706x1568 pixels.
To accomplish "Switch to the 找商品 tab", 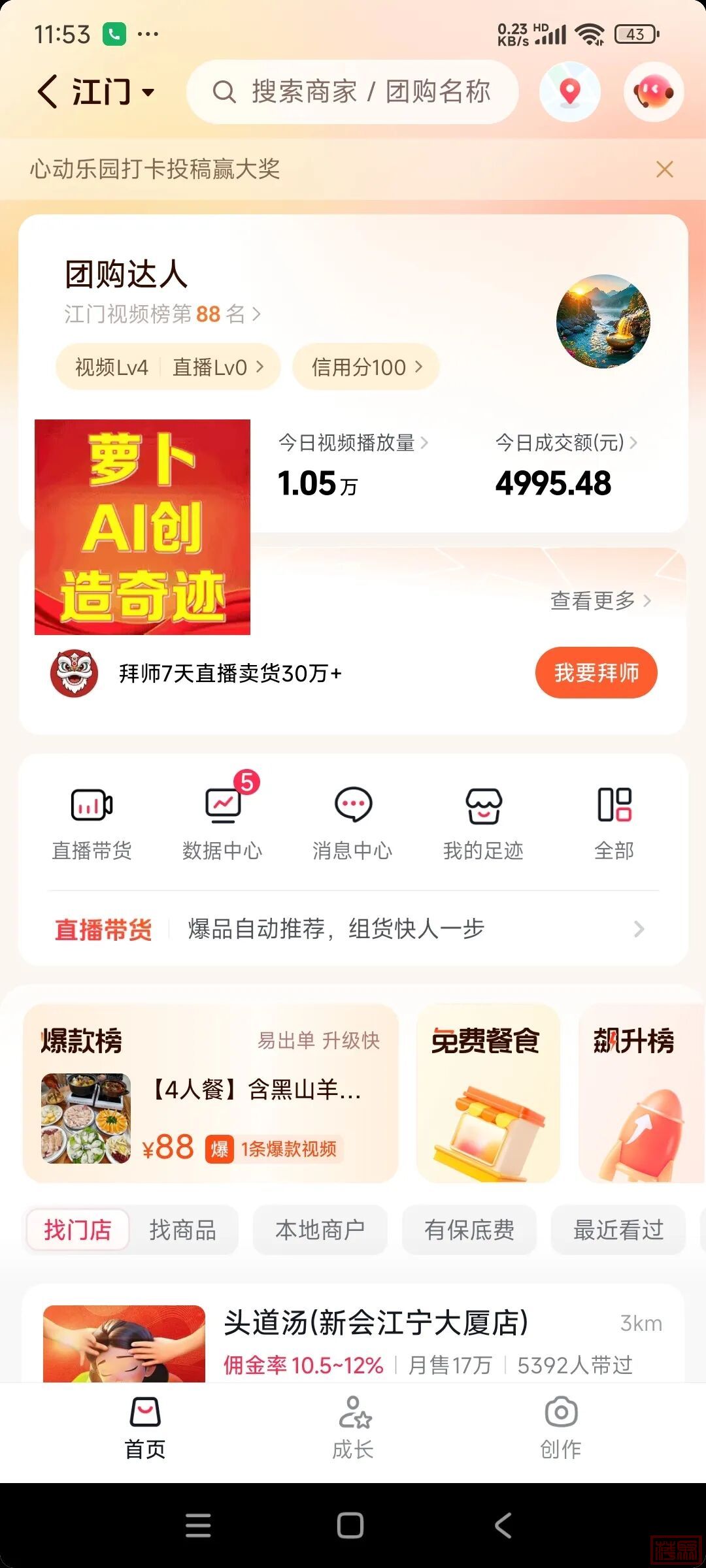I will coord(182,1230).
